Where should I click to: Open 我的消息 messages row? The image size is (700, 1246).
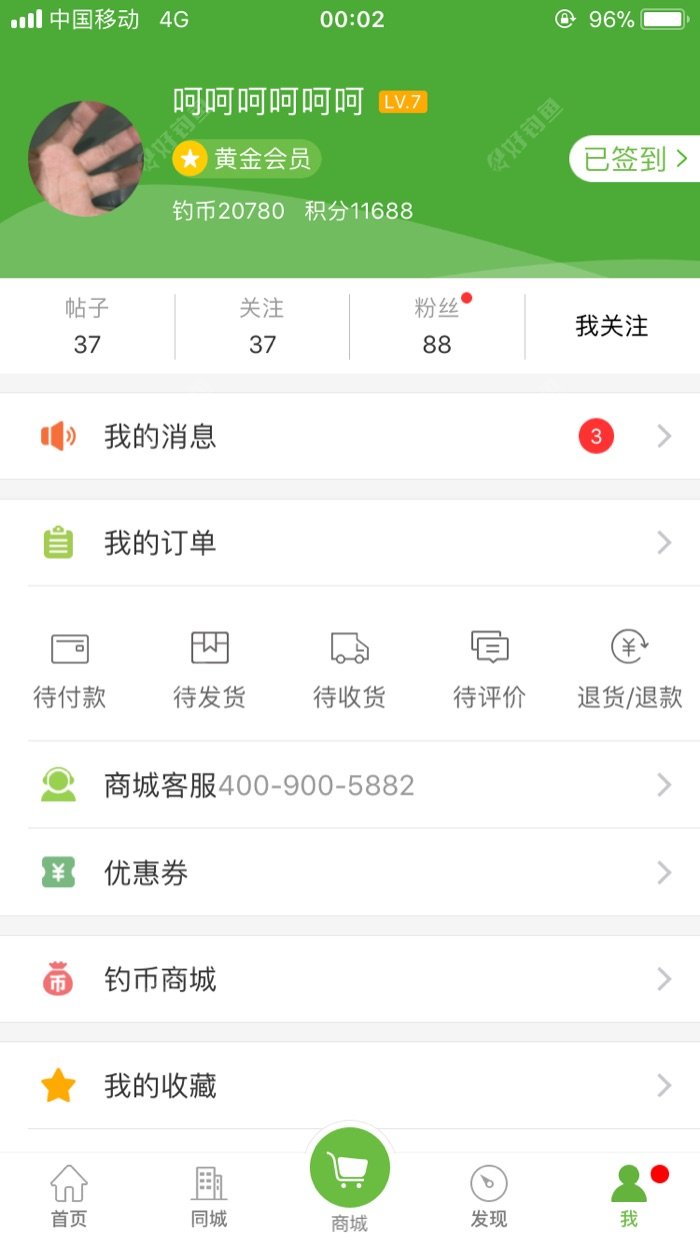(350, 436)
